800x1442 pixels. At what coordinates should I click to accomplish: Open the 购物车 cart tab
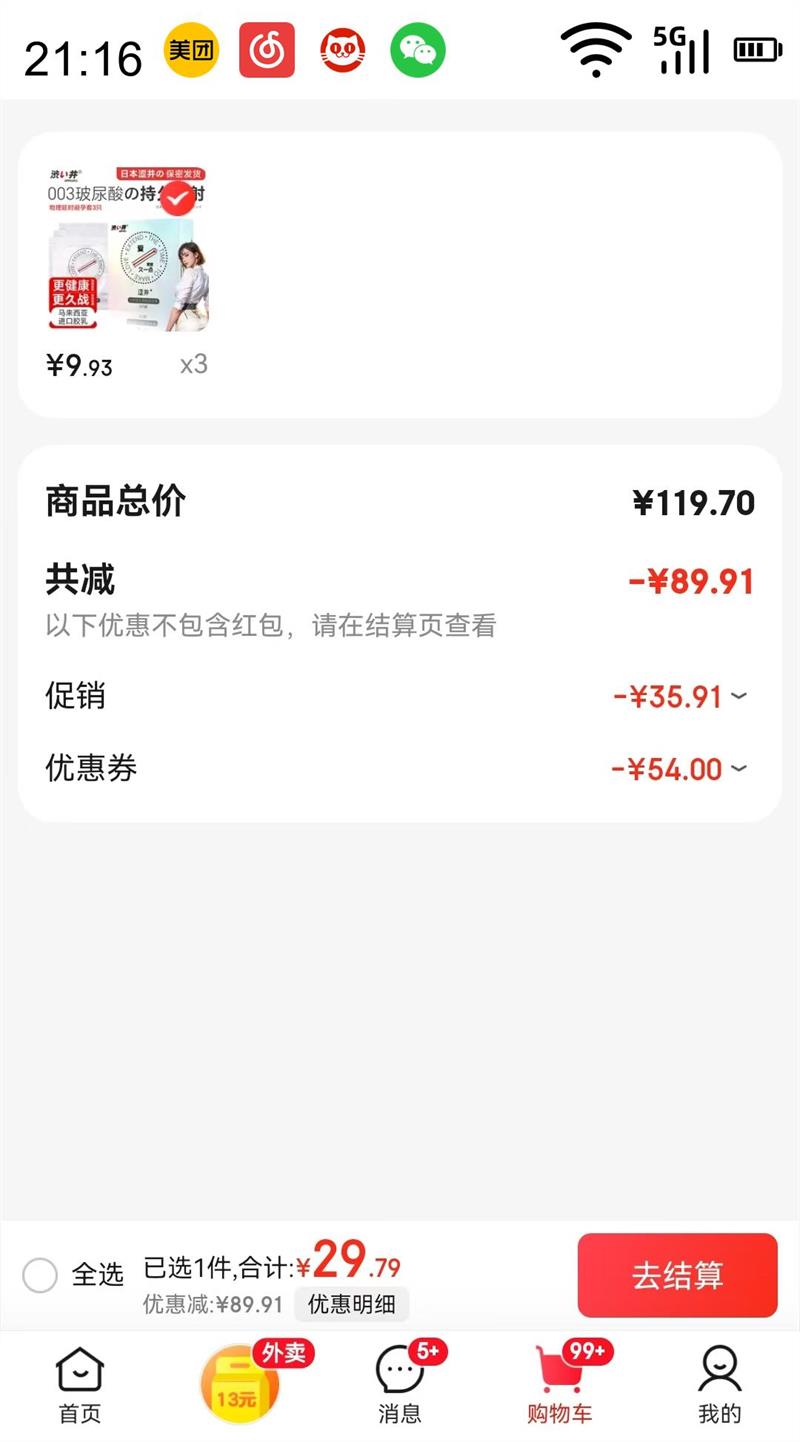tap(560, 1386)
